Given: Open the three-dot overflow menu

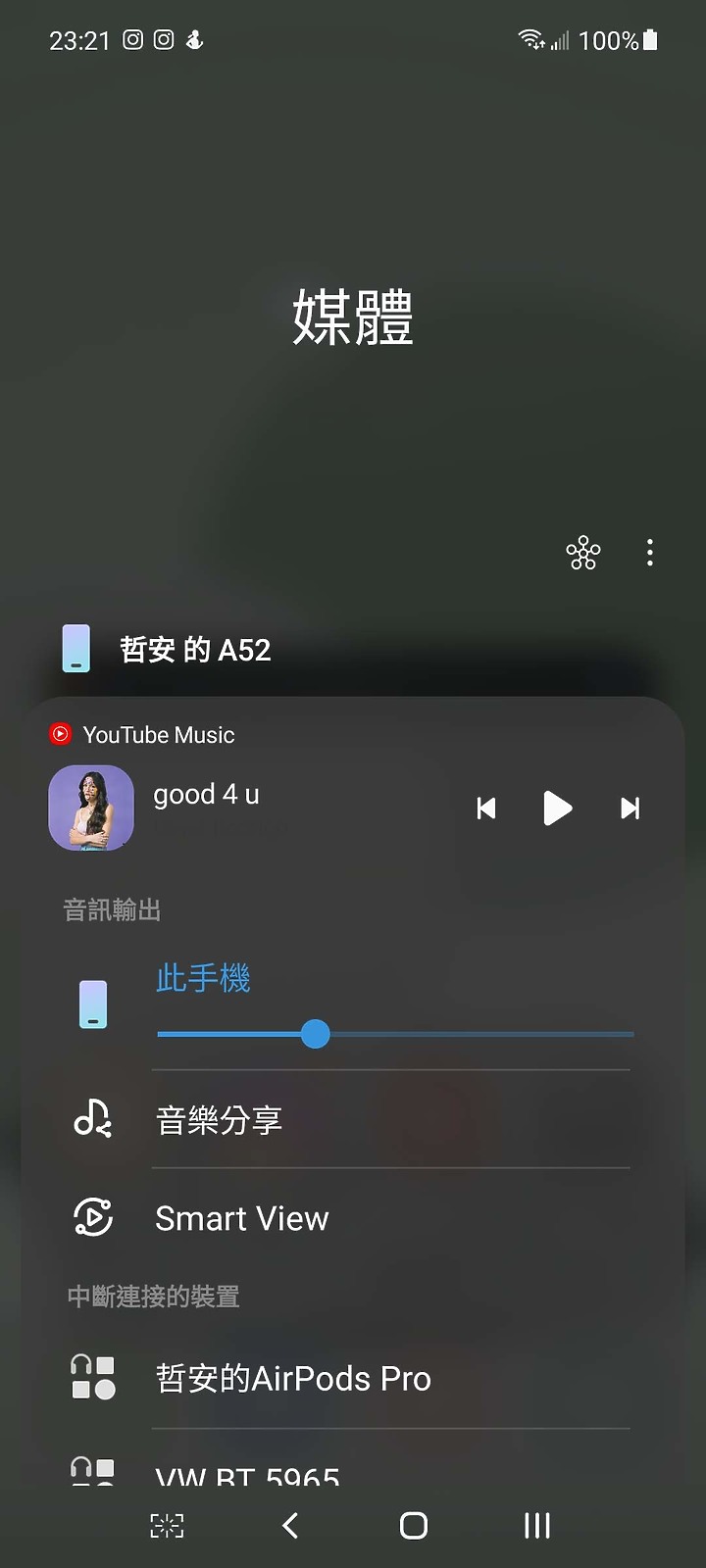Looking at the screenshot, I should (x=649, y=554).
